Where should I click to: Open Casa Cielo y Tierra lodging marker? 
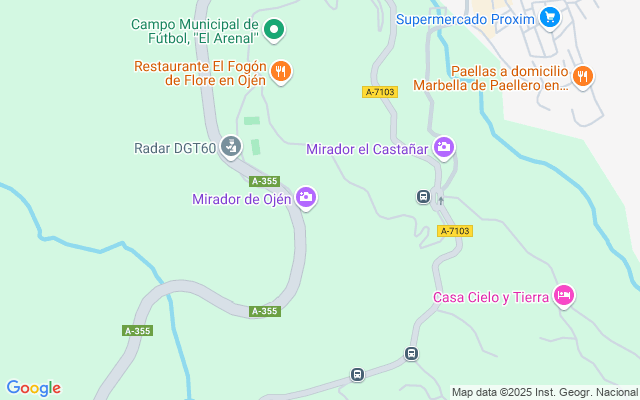[564, 296]
